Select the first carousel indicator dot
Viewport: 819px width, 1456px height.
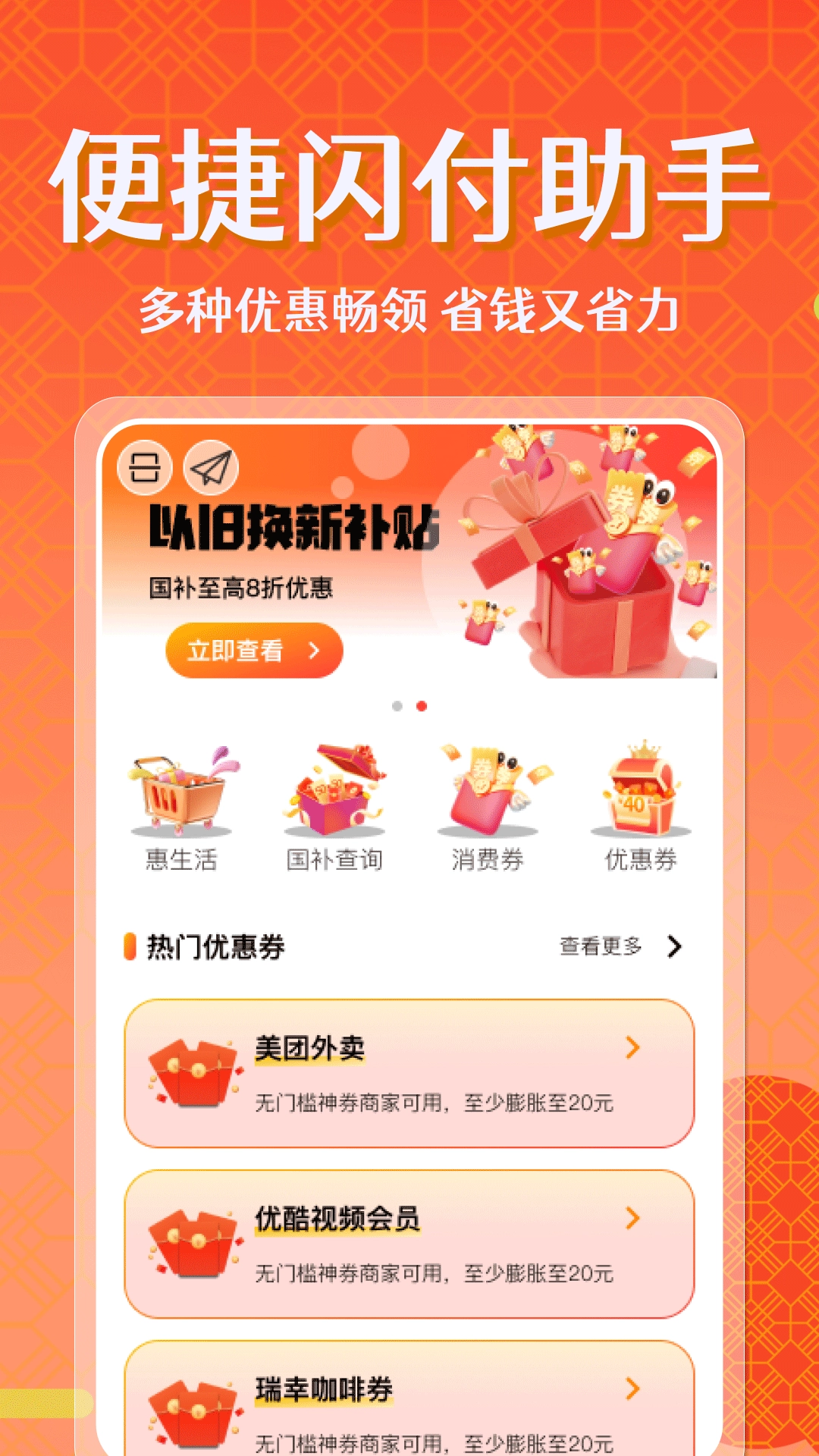[397, 707]
